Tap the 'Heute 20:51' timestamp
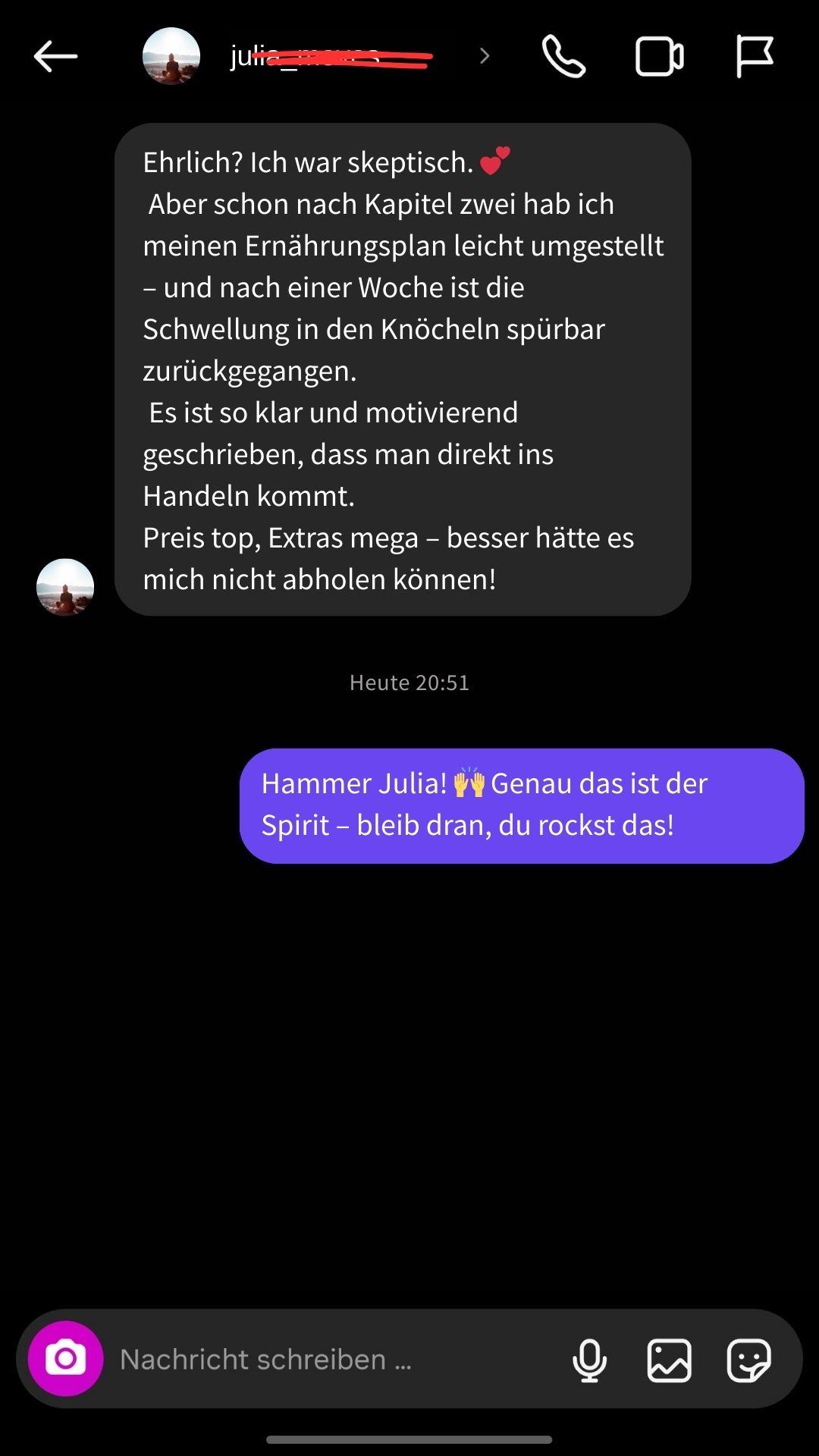Viewport: 819px width, 1456px height. click(409, 682)
